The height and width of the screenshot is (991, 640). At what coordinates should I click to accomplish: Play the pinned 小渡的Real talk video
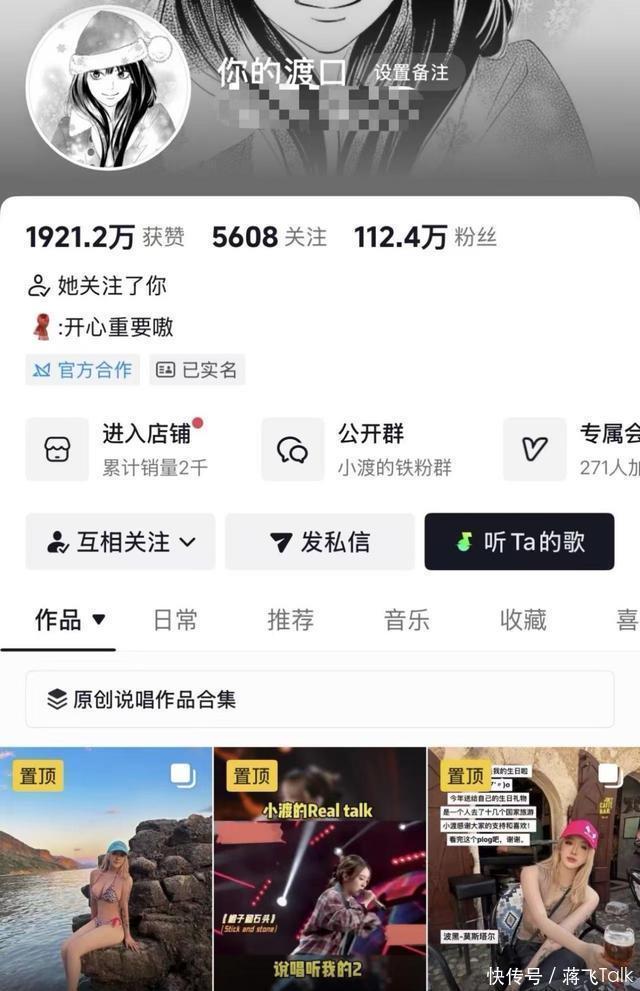click(320, 870)
